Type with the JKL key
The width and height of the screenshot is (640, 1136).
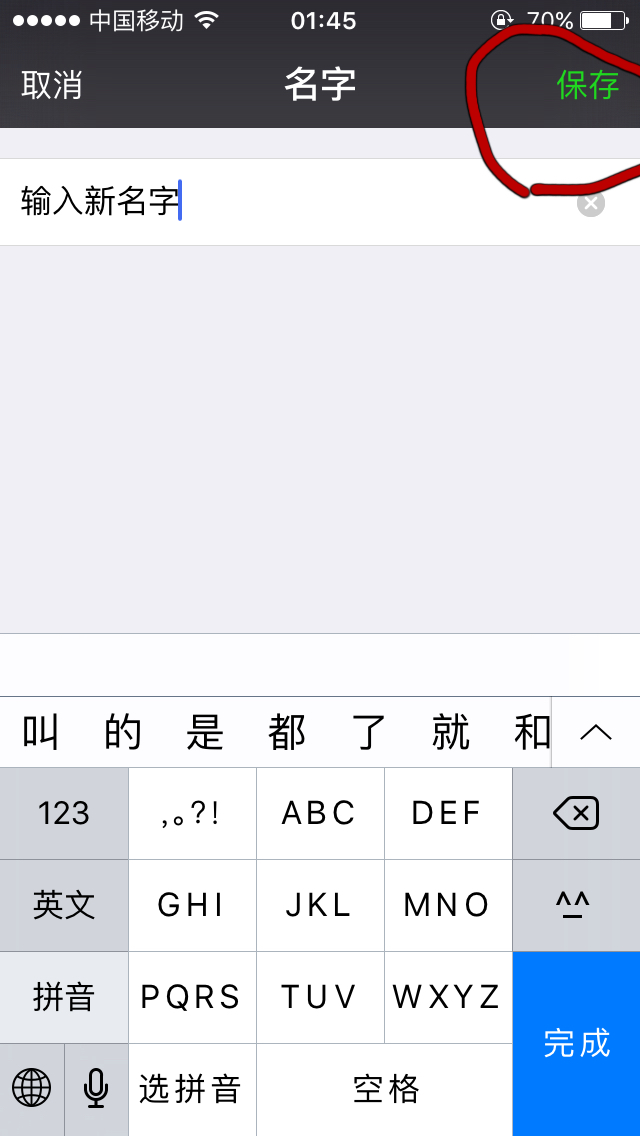(x=320, y=906)
